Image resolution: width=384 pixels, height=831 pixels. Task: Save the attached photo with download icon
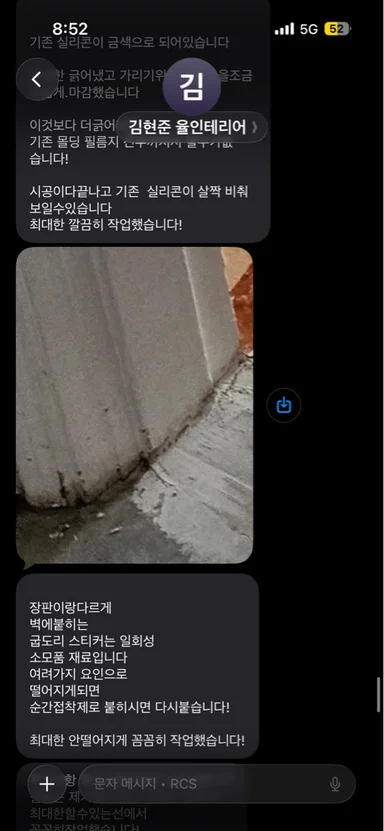(x=284, y=405)
